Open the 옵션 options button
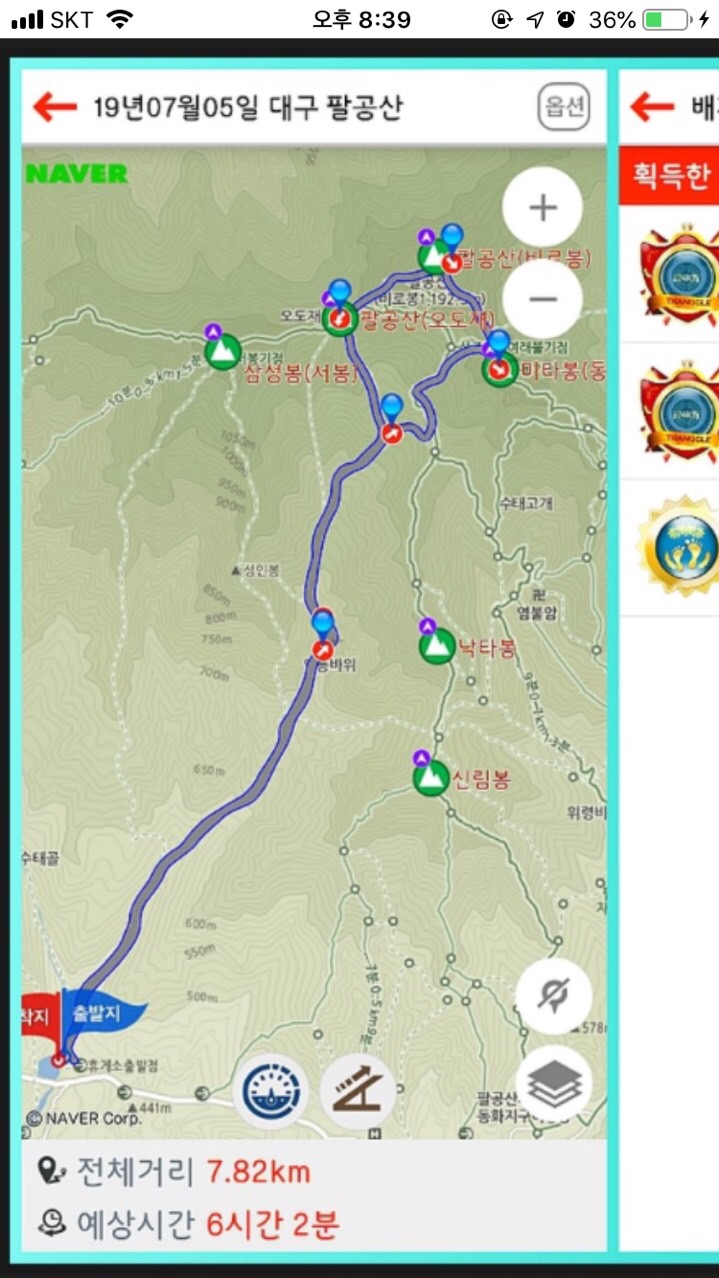Viewport: 719px width, 1278px height. click(x=563, y=106)
